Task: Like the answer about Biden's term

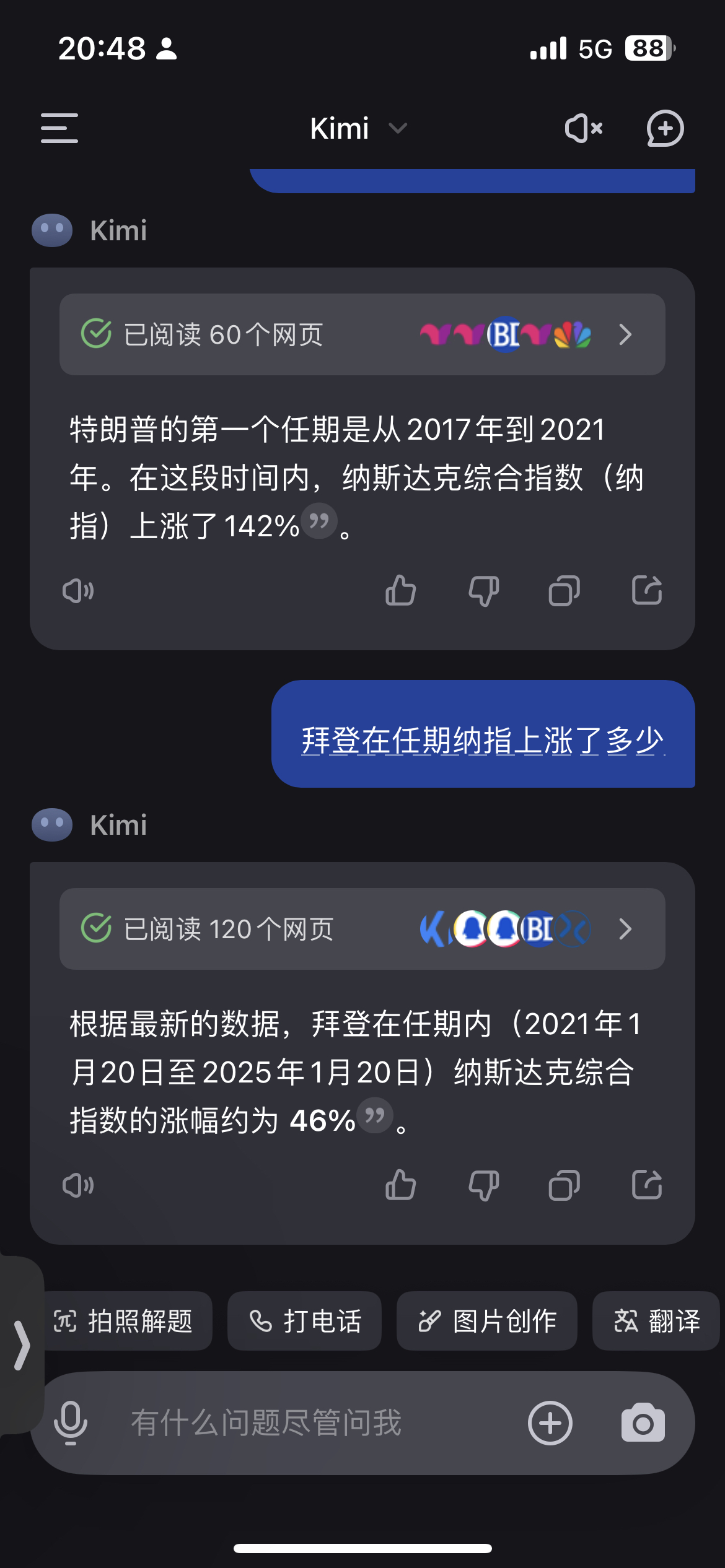Action: click(x=400, y=1185)
